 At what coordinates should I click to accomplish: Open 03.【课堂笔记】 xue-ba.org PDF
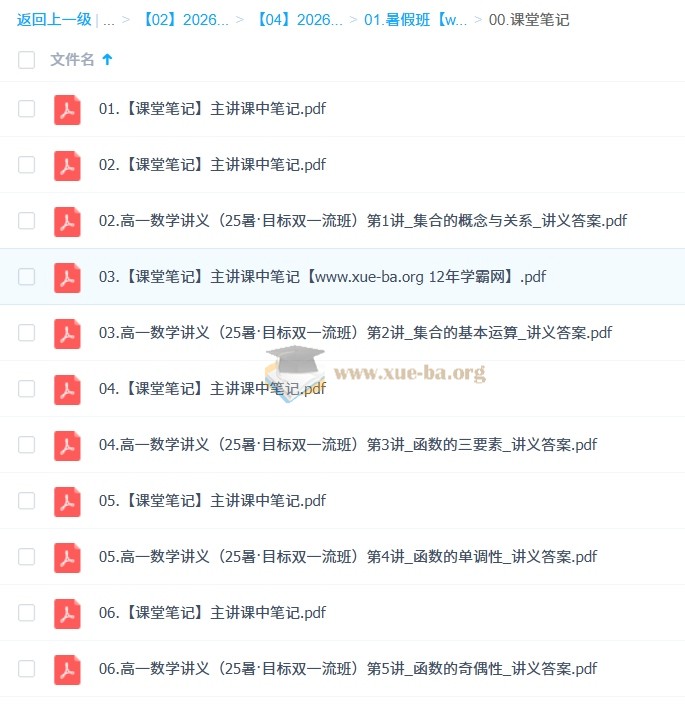pyautogui.click(x=322, y=277)
